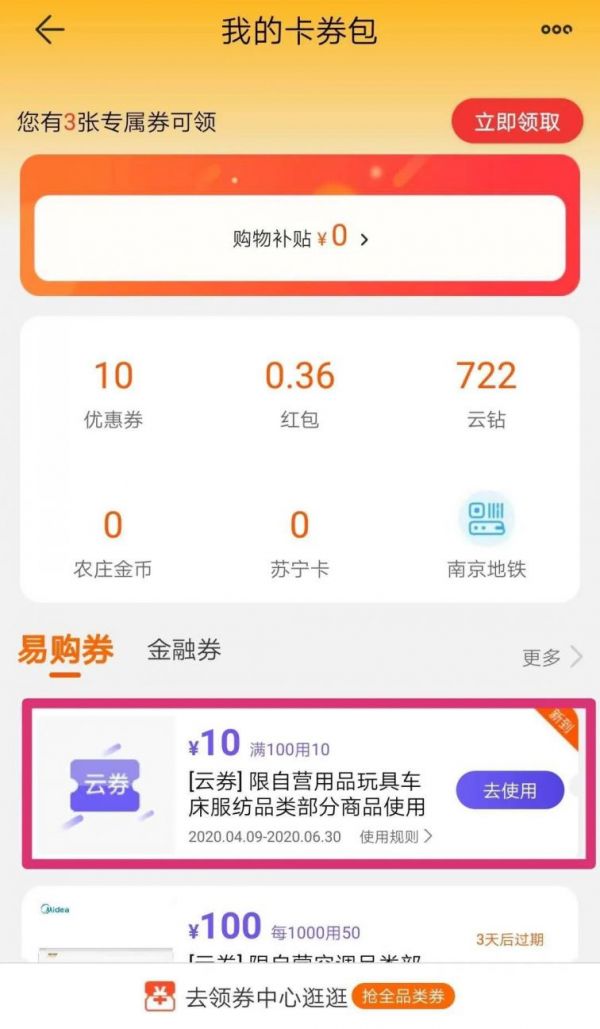The width and height of the screenshot is (600, 1029).
Task: Open the 苏宁卡 entry
Action: [299, 543]
